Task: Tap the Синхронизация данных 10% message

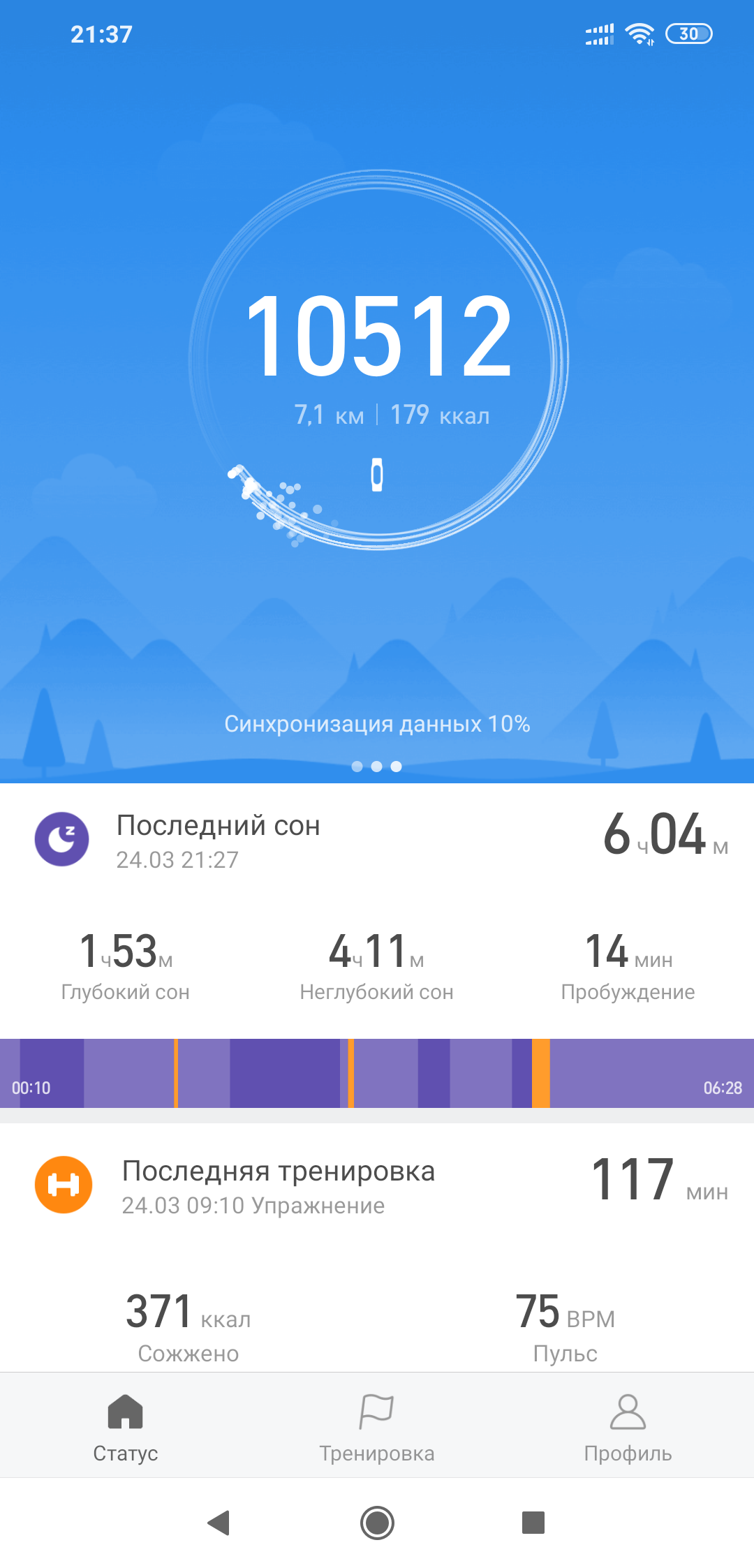Action: [x=377, y=725]
